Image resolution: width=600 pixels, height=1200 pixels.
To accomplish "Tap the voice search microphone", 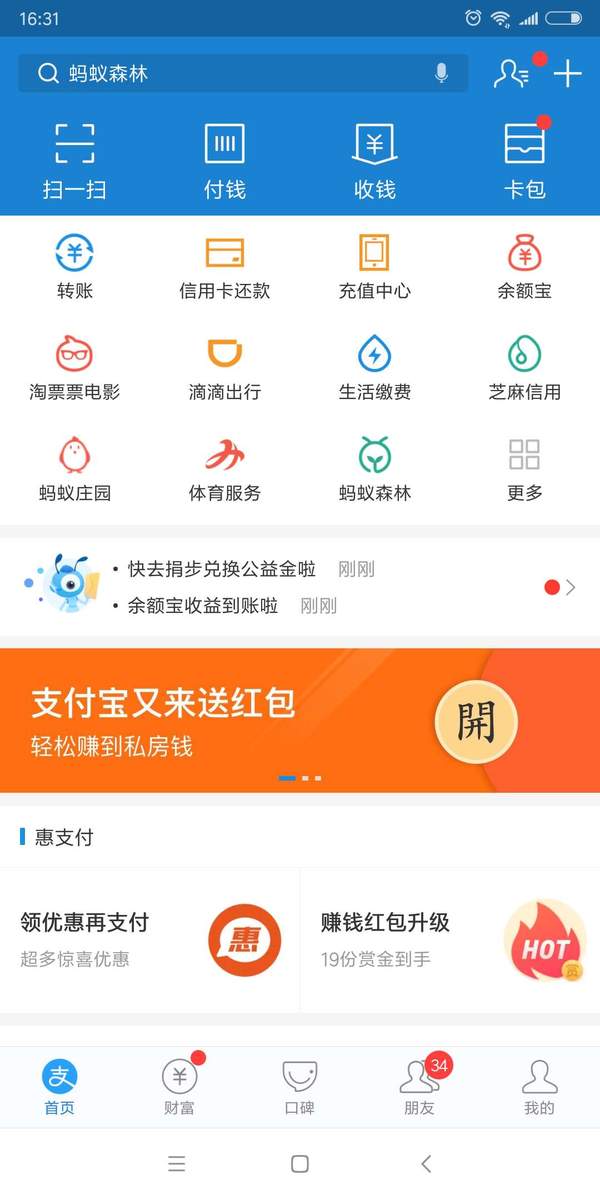I will [441, 74].
